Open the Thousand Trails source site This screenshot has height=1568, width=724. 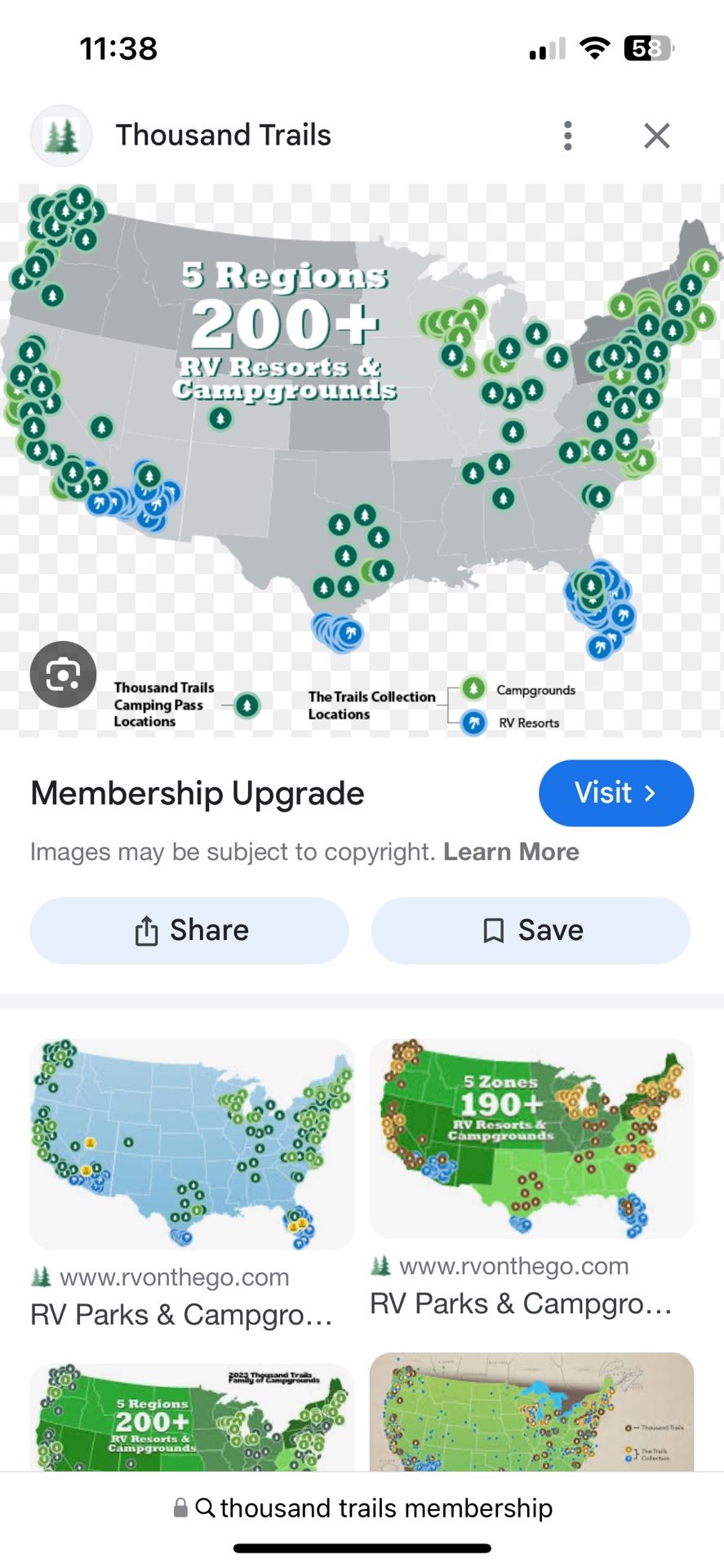(x=222, y=136)
